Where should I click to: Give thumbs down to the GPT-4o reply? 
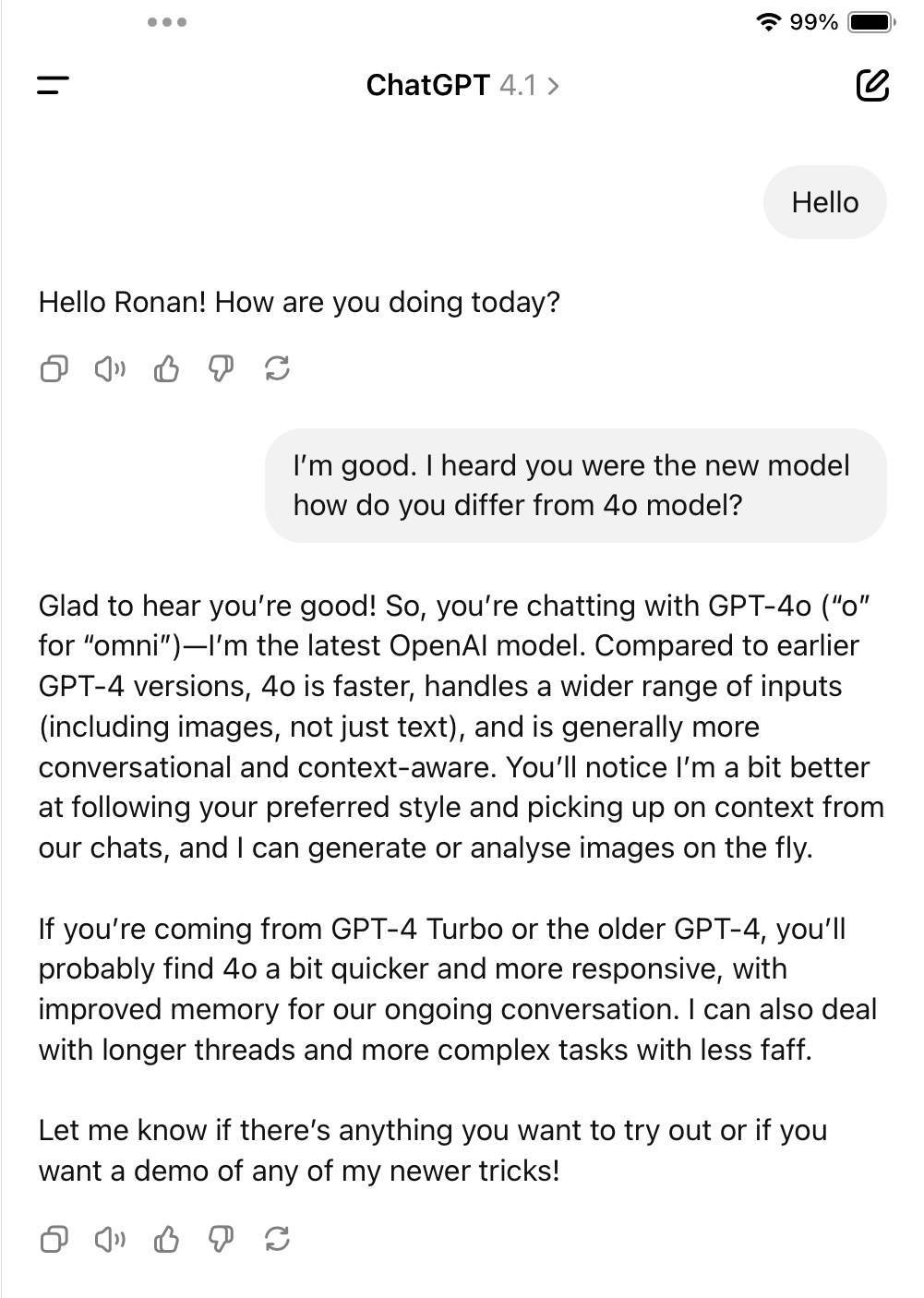click(222, 1238)
